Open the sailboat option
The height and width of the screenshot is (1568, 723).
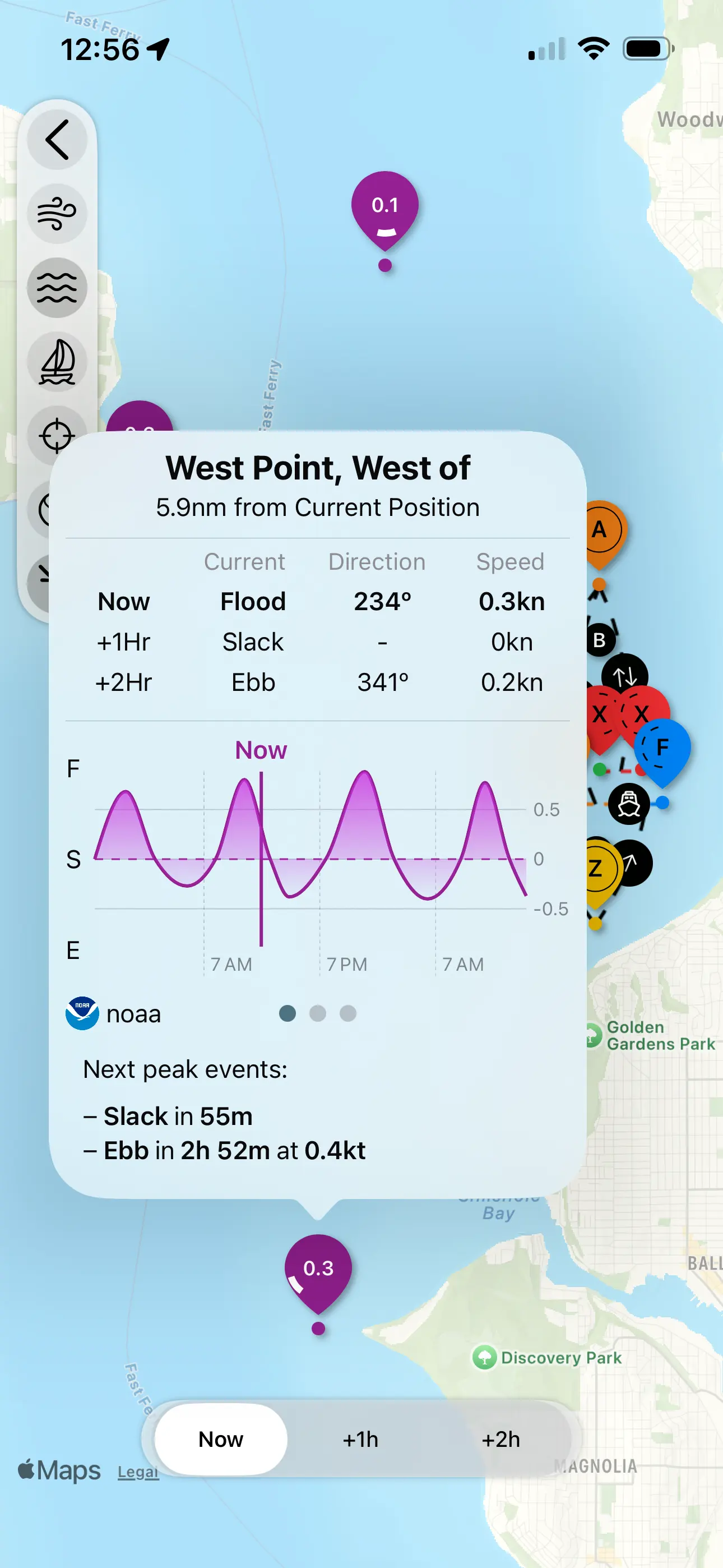coord(57,362)
